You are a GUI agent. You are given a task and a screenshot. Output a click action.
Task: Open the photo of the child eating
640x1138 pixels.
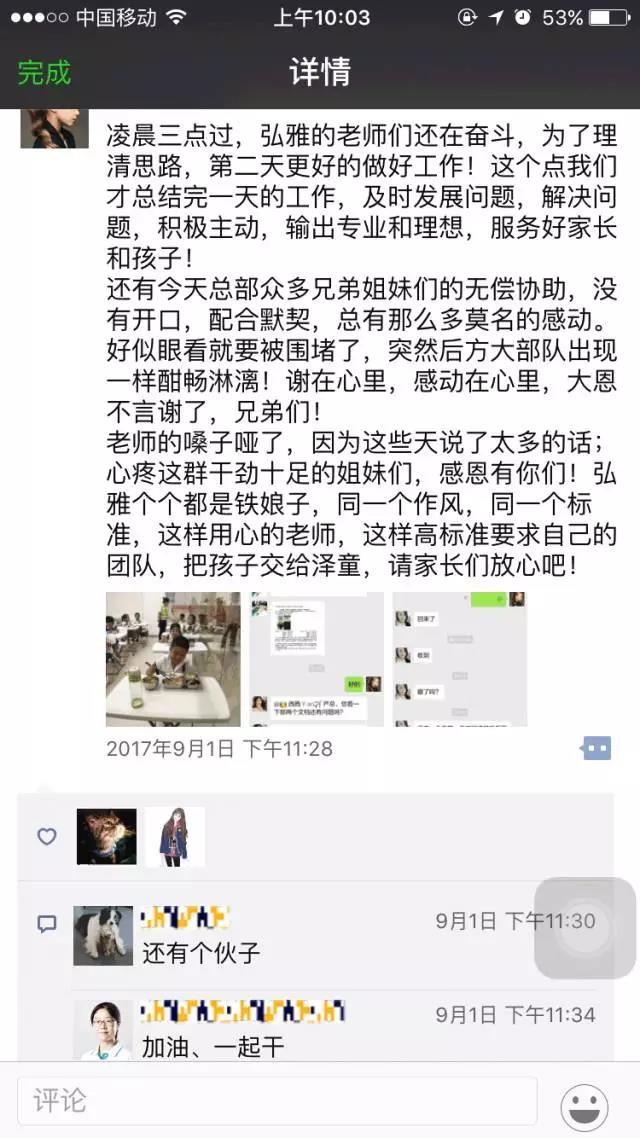point(173,659)
